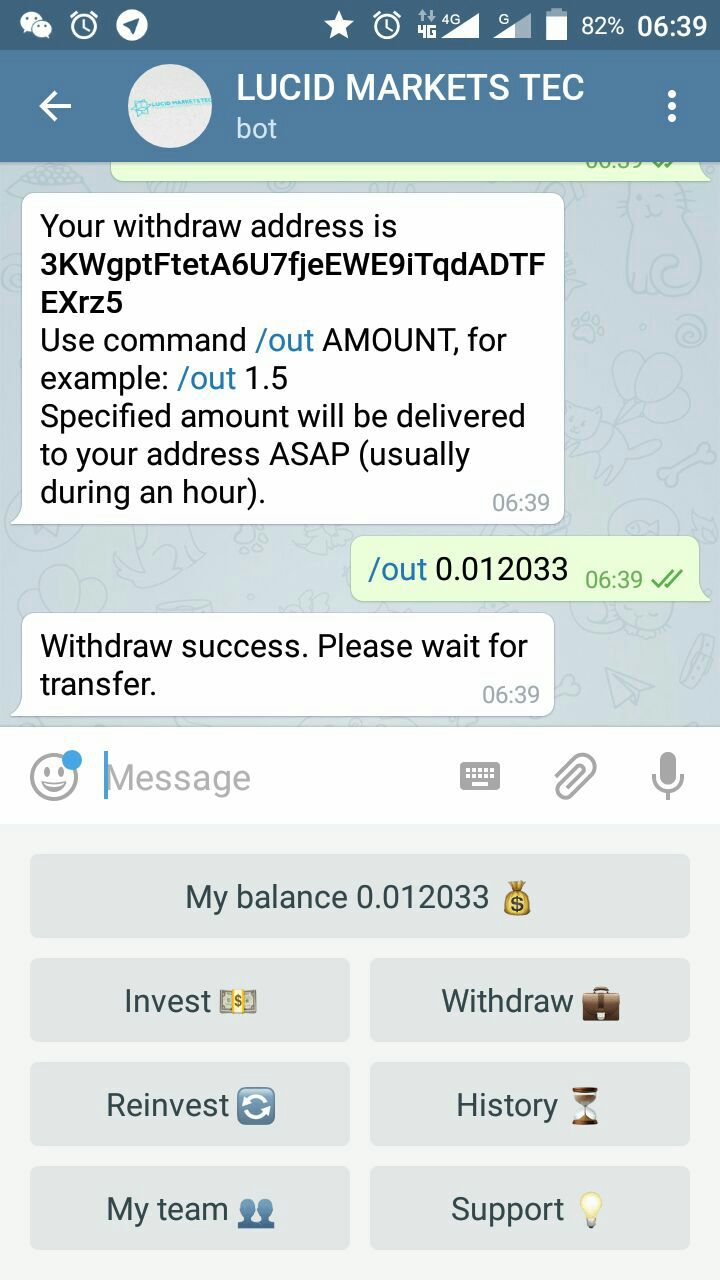Tap the Reinvest button

pos(190,1105)
